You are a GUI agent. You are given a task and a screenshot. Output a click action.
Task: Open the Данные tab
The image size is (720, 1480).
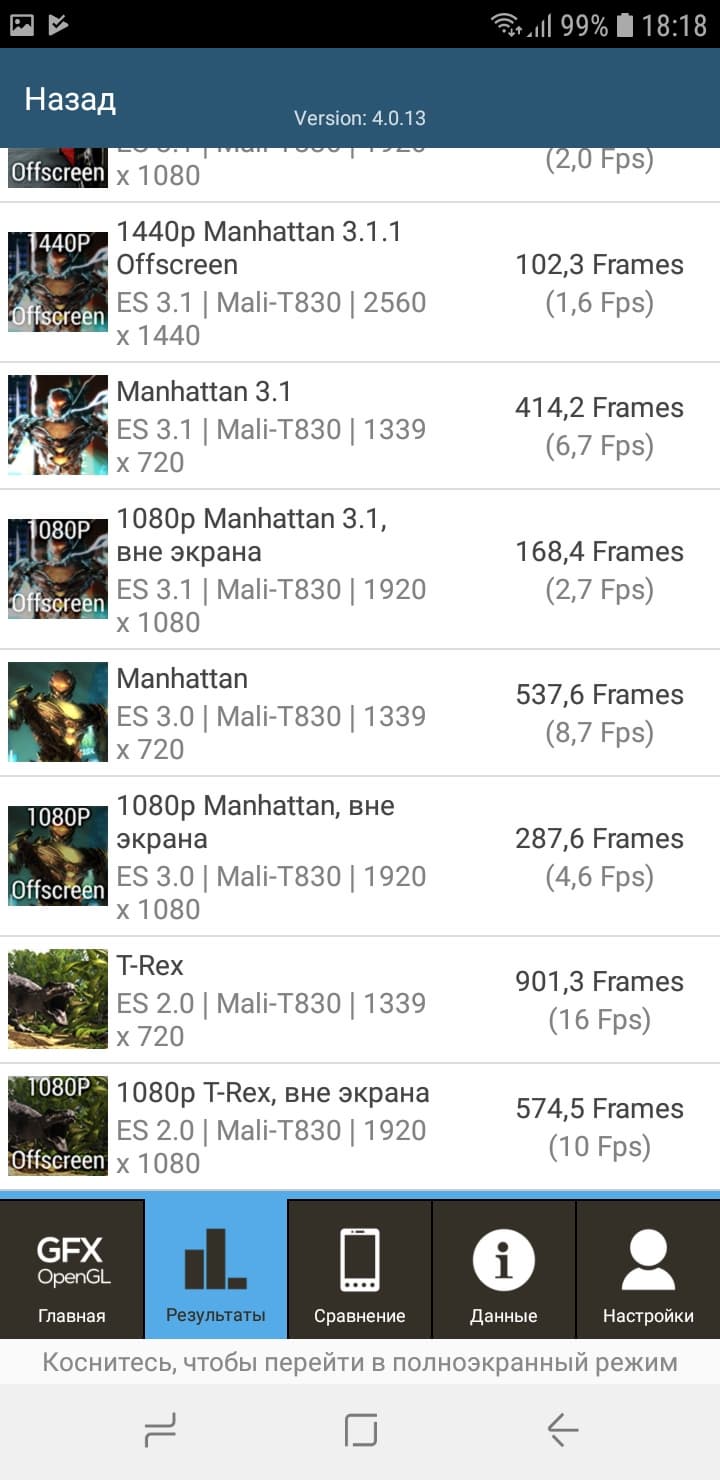(x=504, y=1268)
